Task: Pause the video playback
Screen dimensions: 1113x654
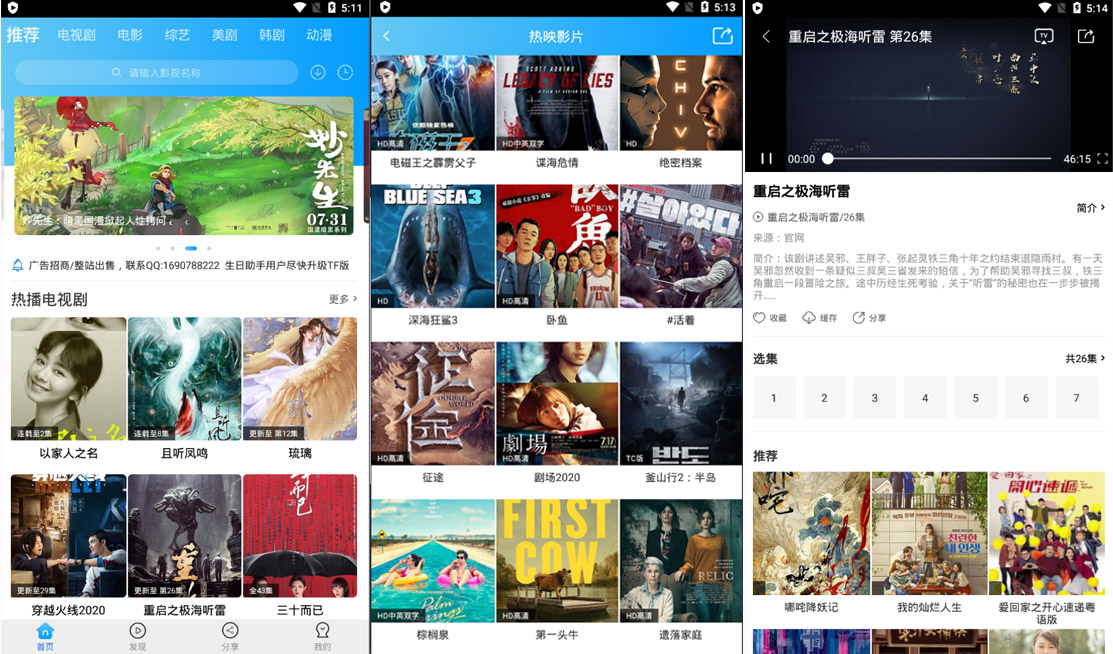Action: [767, 159]
